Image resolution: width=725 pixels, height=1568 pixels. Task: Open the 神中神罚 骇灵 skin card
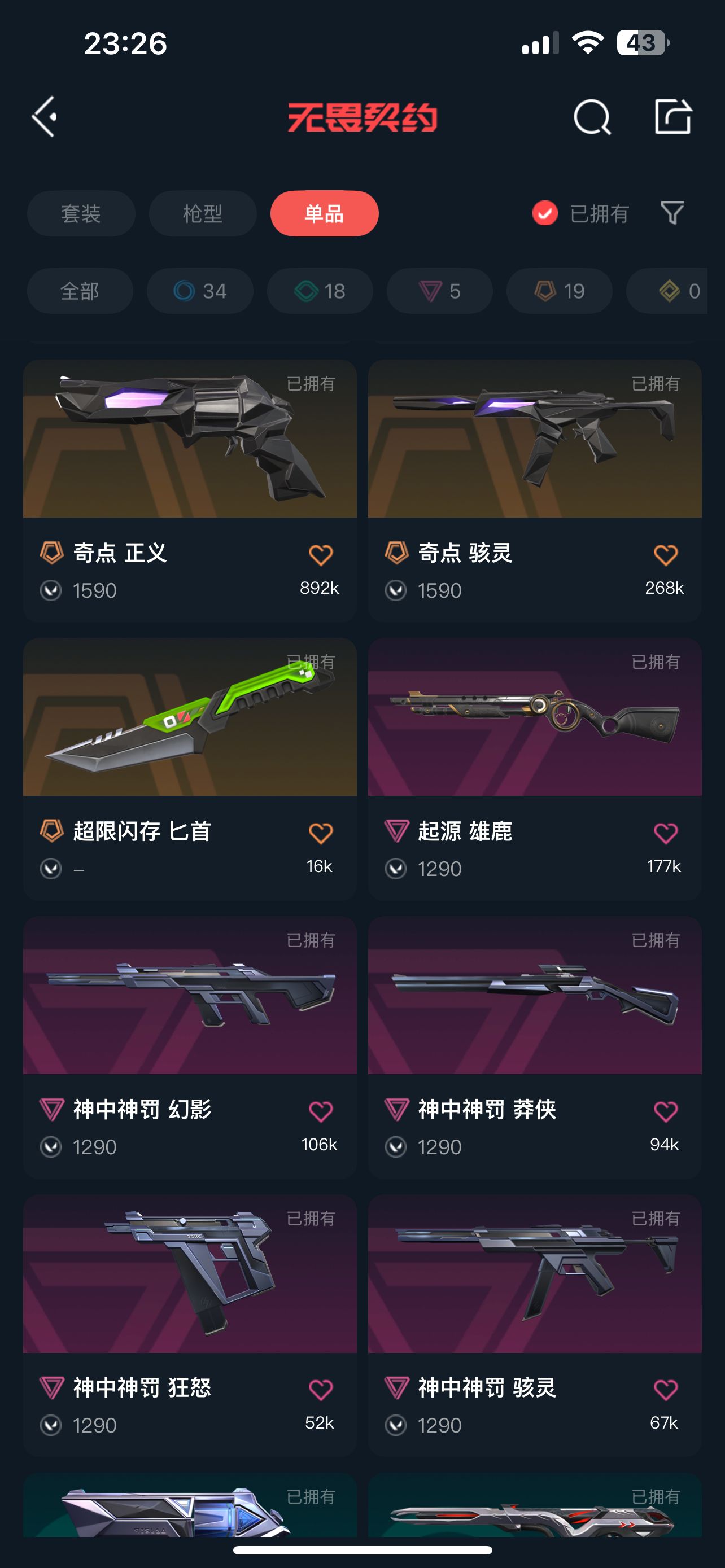point(535,1325)
